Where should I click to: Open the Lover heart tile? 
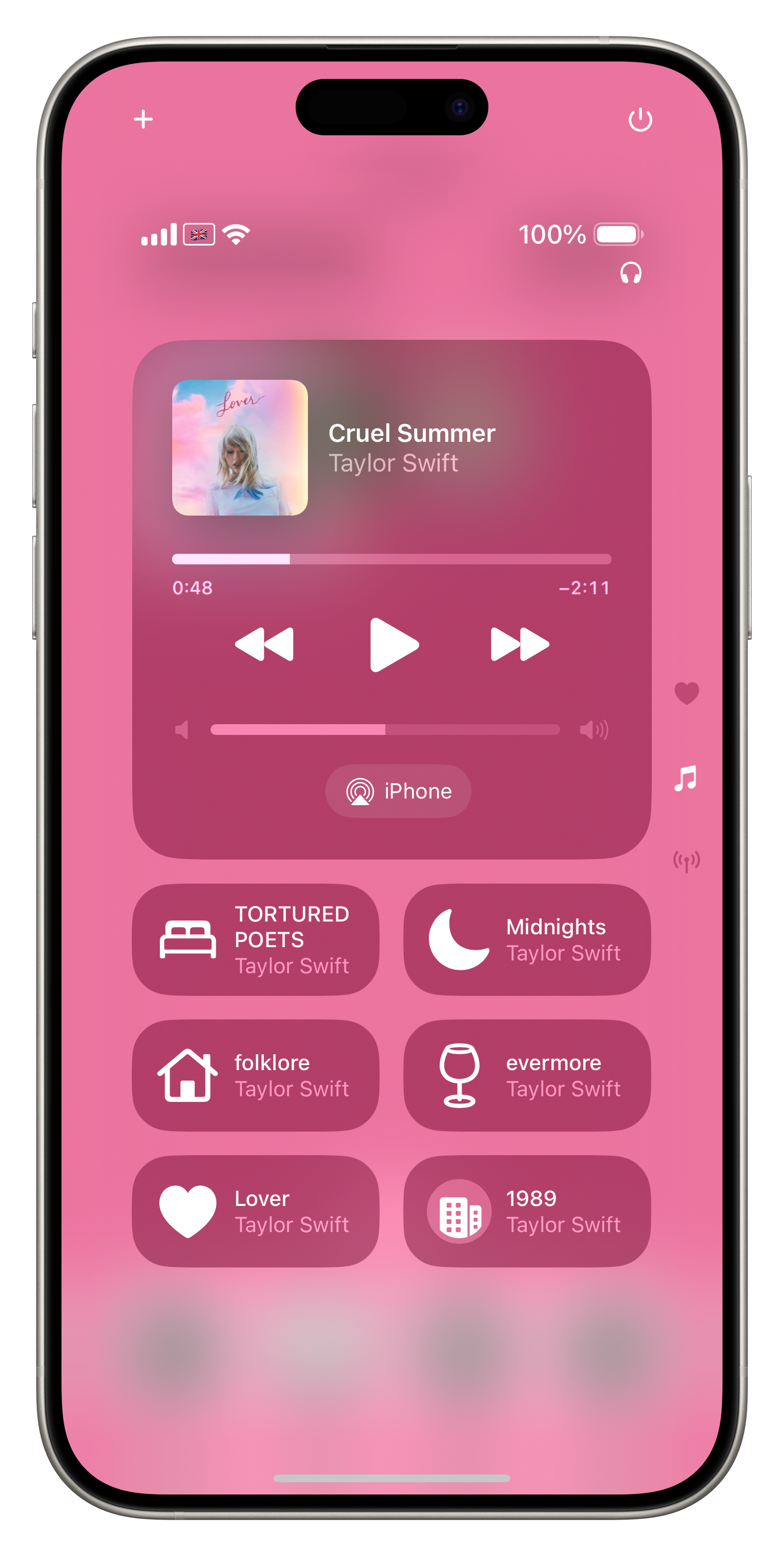click(256, 1211)
